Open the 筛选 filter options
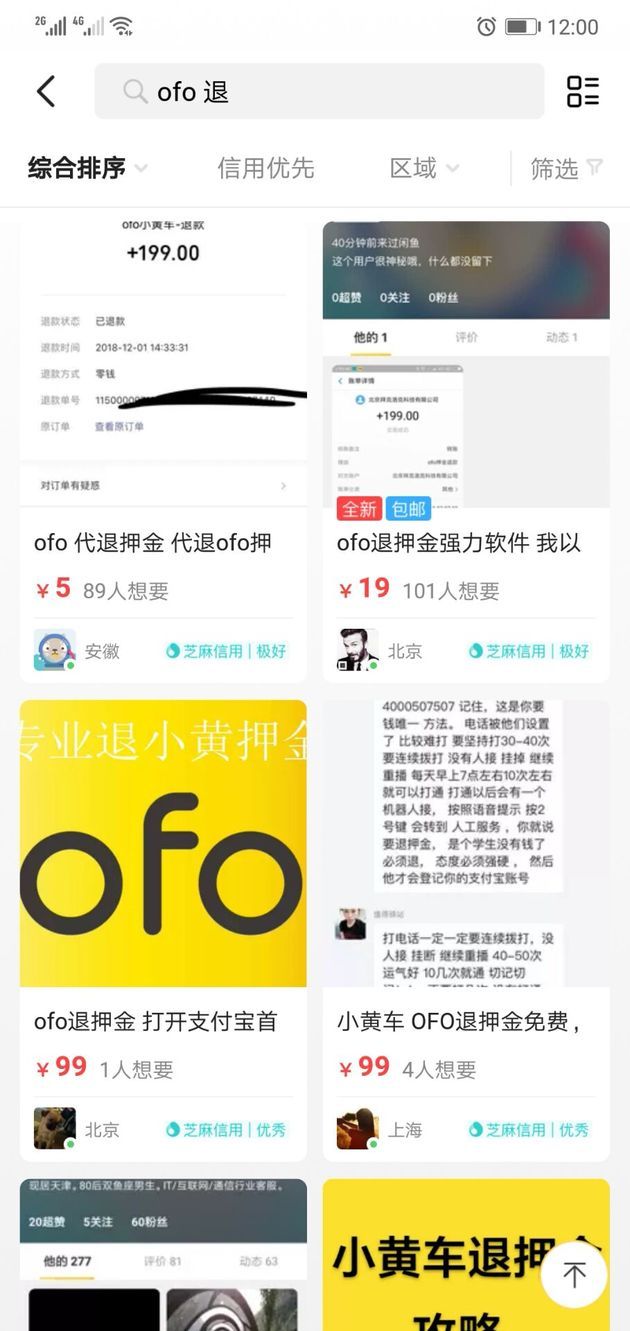 pos(565,168)
